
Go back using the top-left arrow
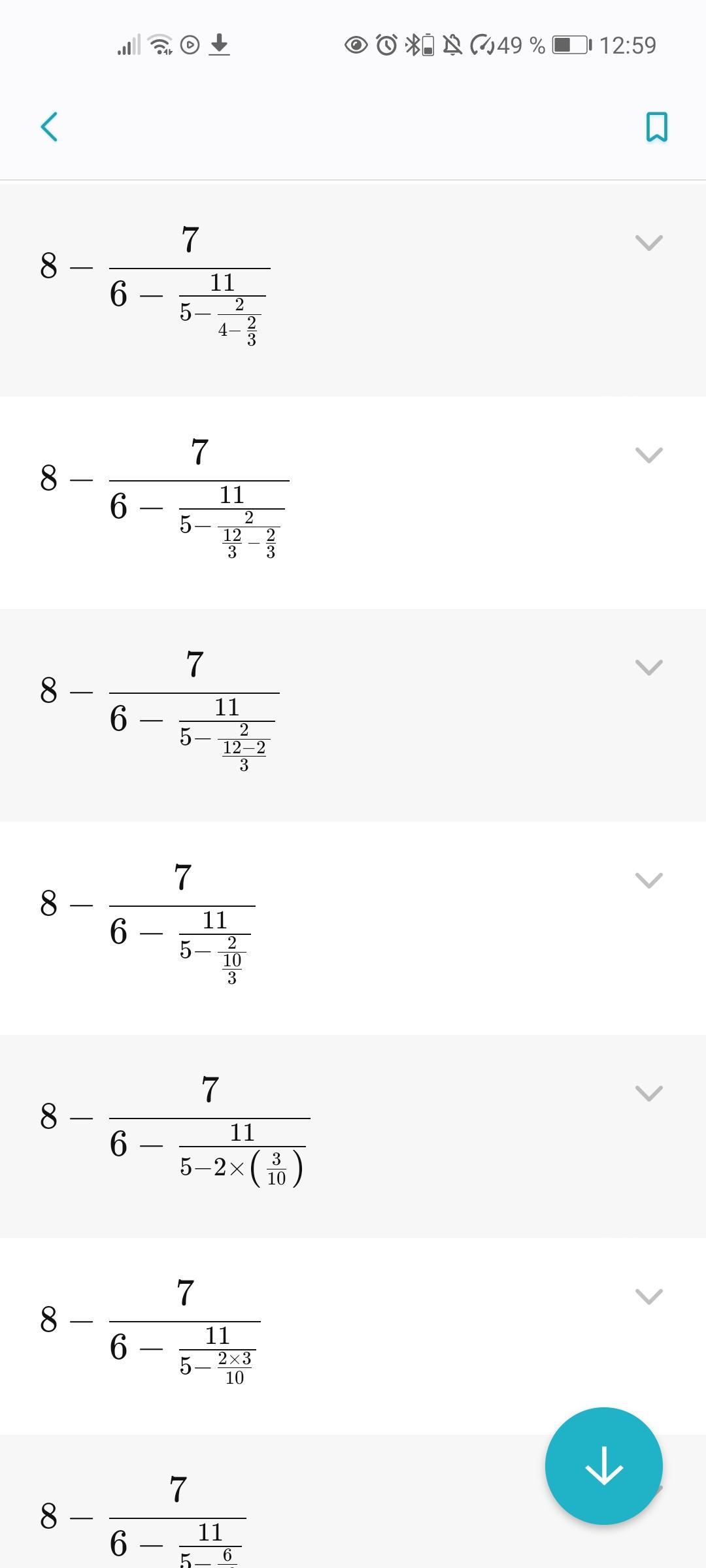tap(50, 126)
